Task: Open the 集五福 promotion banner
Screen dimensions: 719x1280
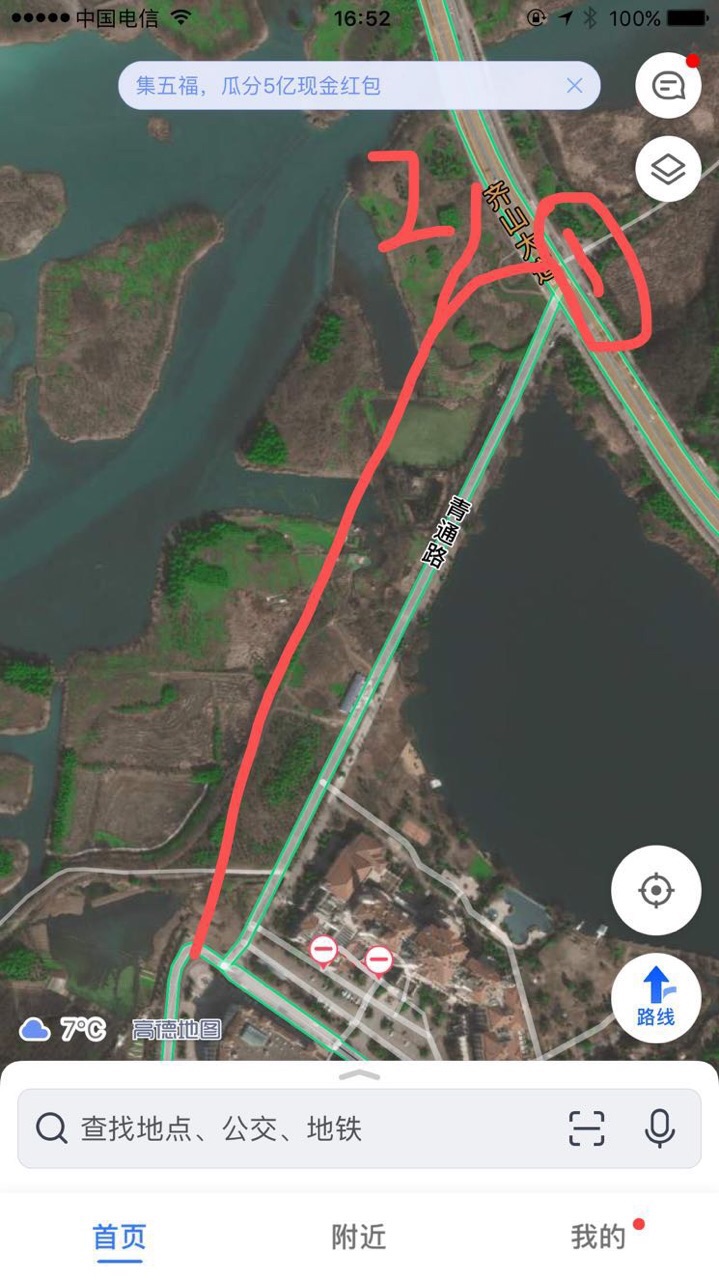Action: click(300, 86)
